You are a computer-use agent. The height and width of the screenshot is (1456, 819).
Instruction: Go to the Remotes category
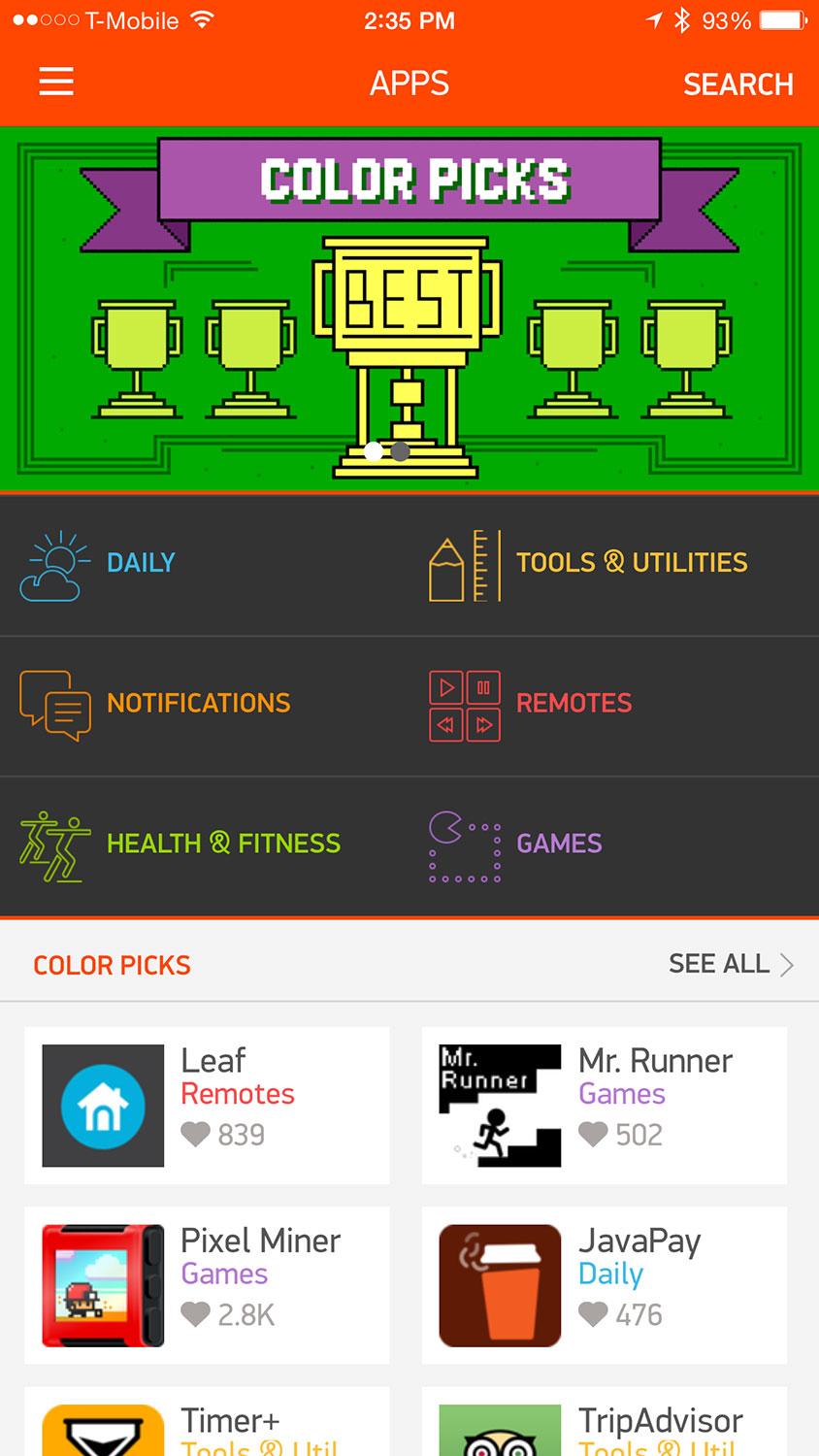(x=614, y=706)
